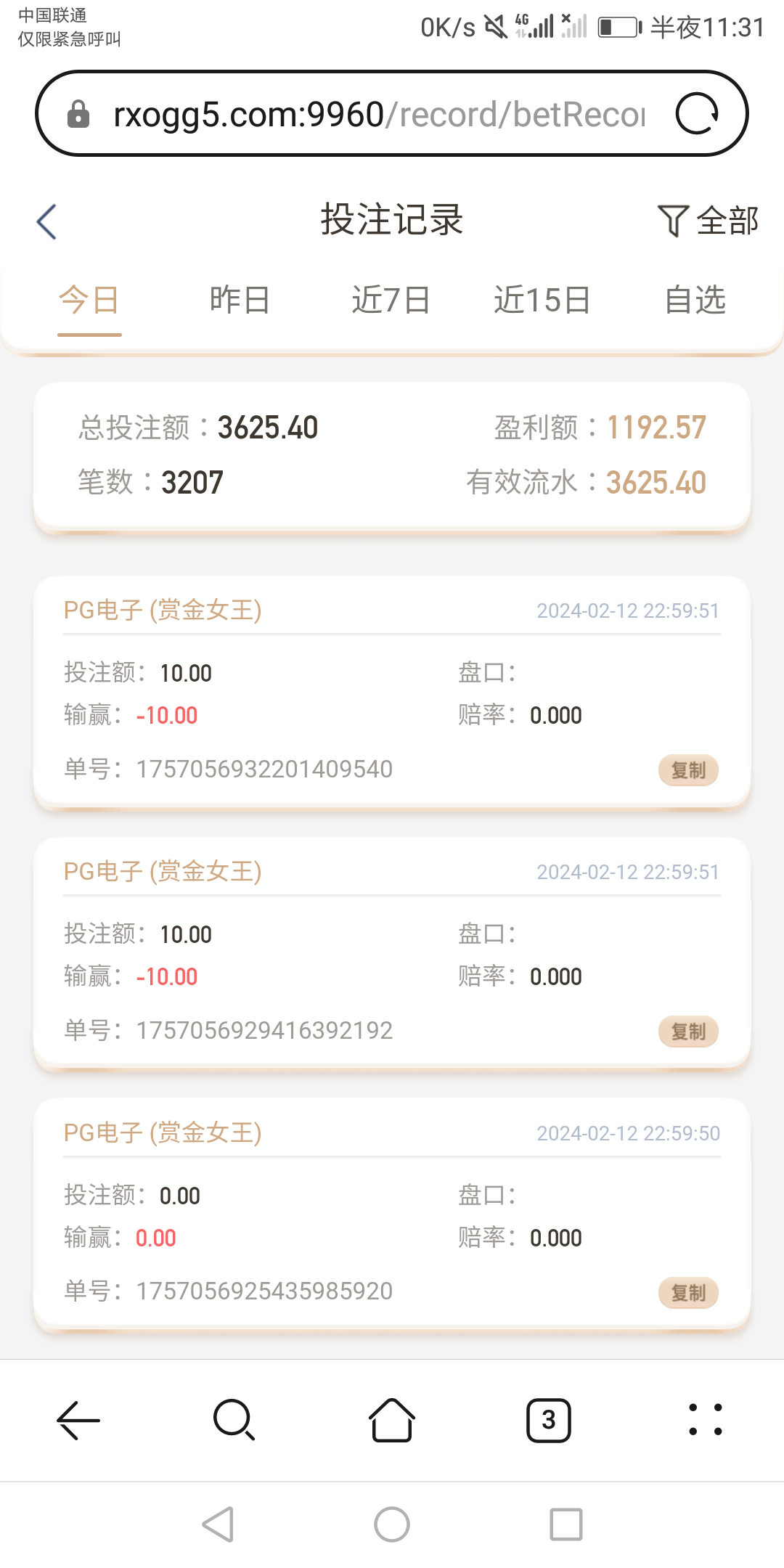
Task: Click the back arrow beside 投注记录
Action: 46,220
